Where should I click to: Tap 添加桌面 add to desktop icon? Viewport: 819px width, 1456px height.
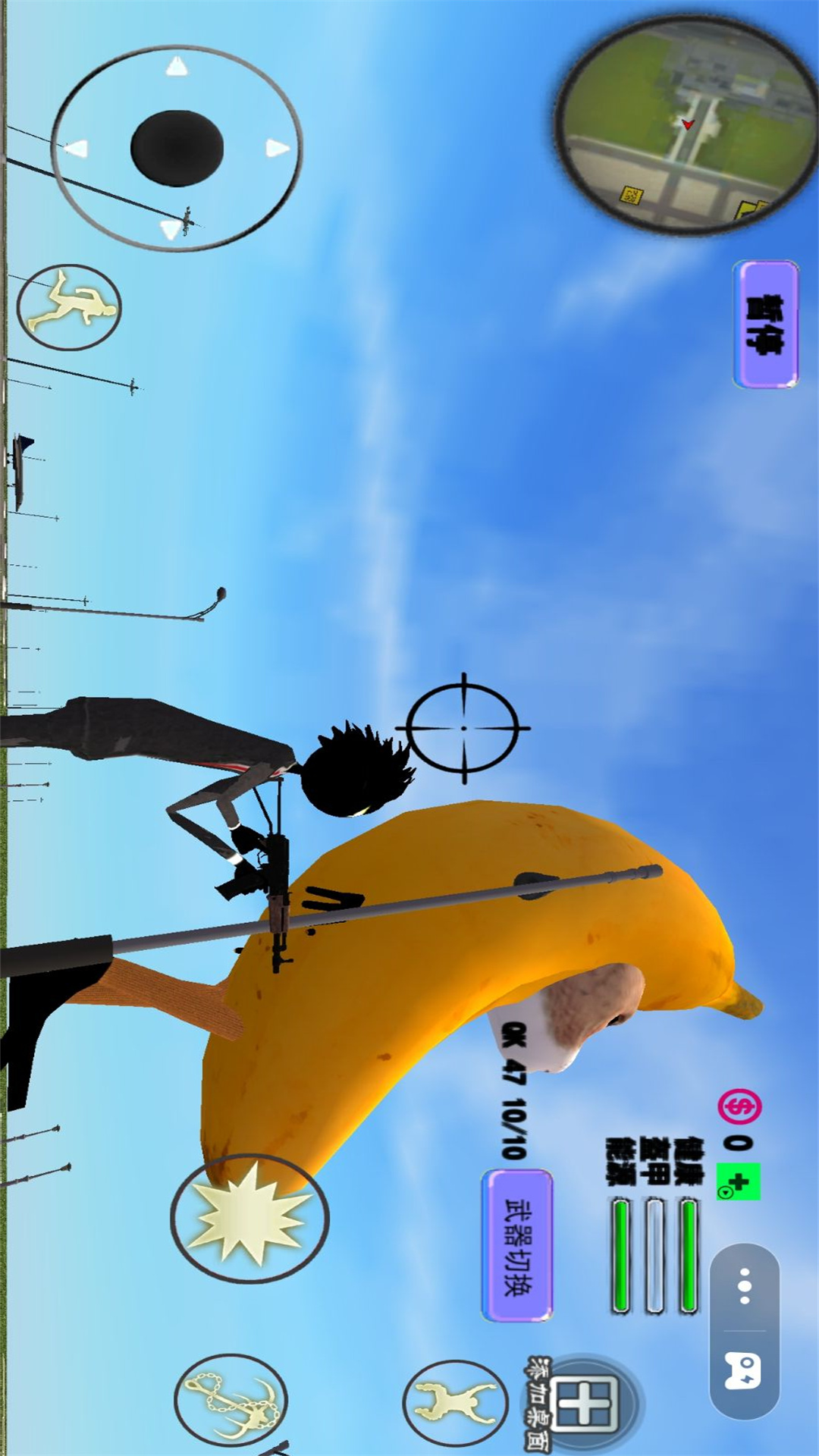[582, 1403]
